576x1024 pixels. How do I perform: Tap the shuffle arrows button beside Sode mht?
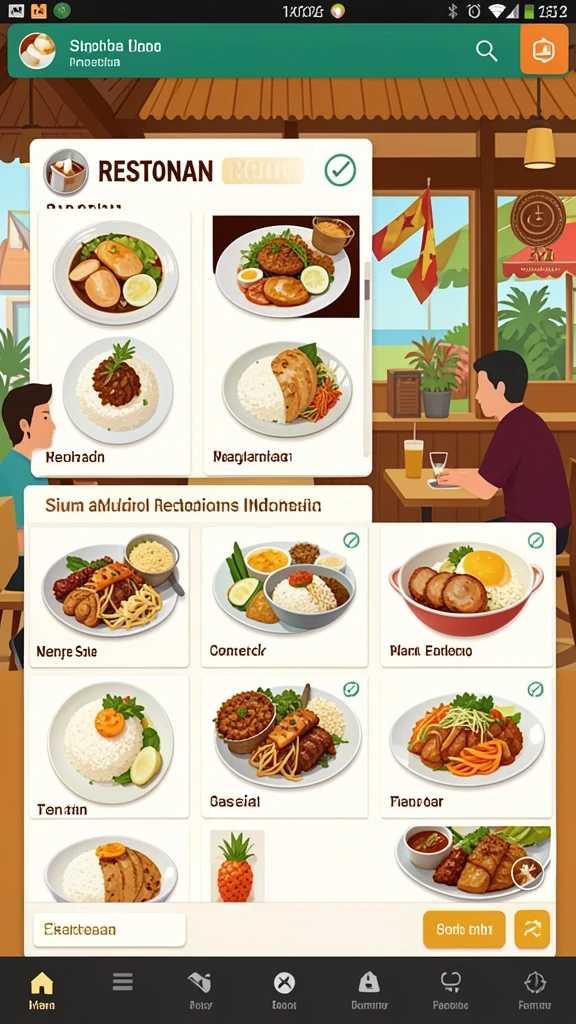coord(532,929)
